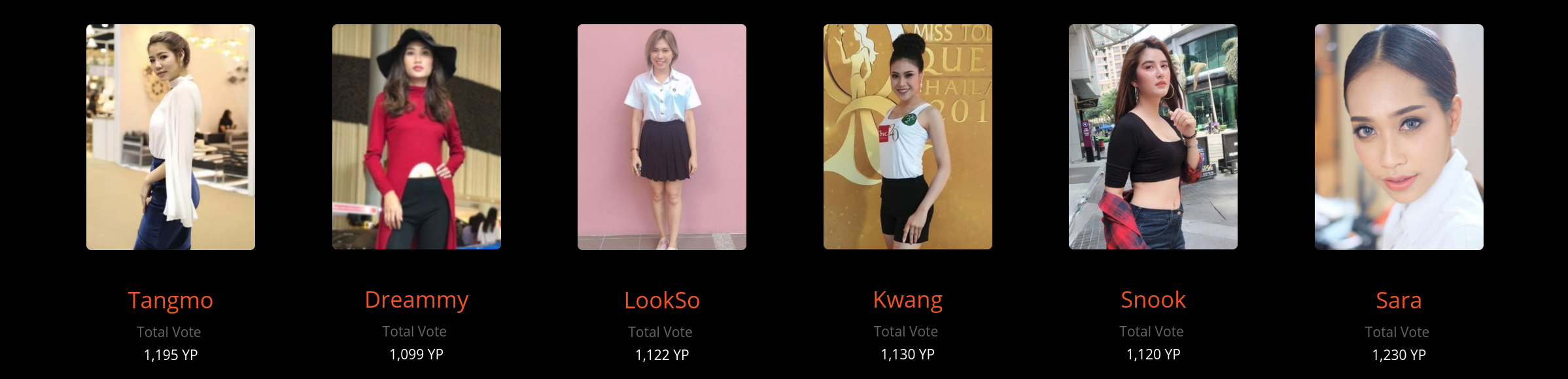The image size is (1568, 379).
Task: Open Tangmo's contestant photo card
Action: (170, 137)
